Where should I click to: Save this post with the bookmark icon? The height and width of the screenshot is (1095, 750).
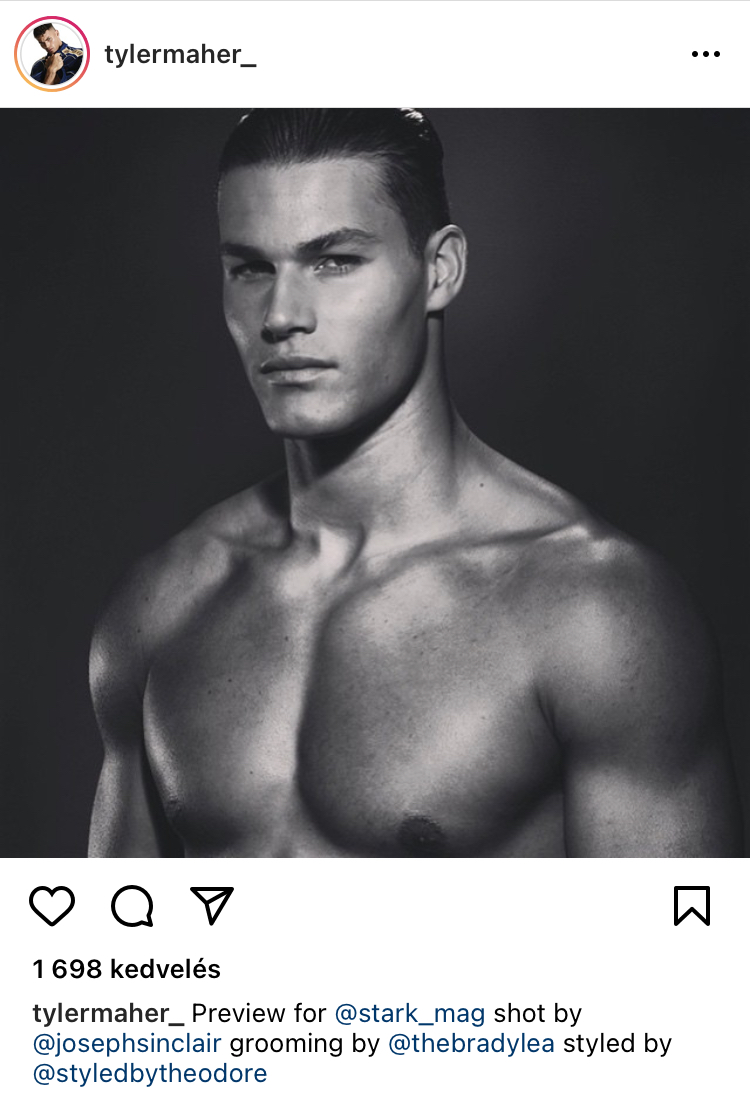pyautogui.click(x=692, y=906)
